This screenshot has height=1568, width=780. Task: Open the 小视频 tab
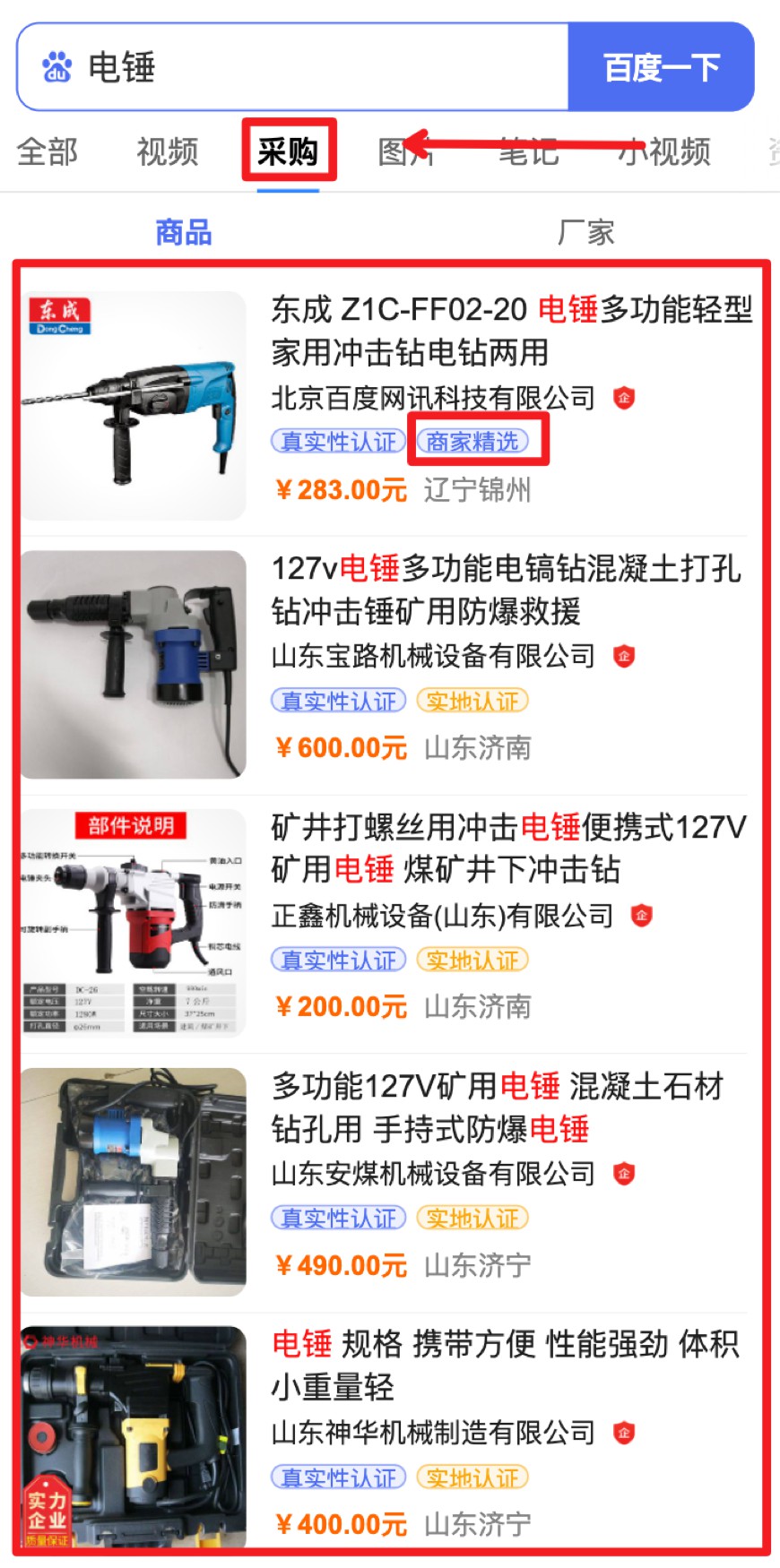(665, 151)
